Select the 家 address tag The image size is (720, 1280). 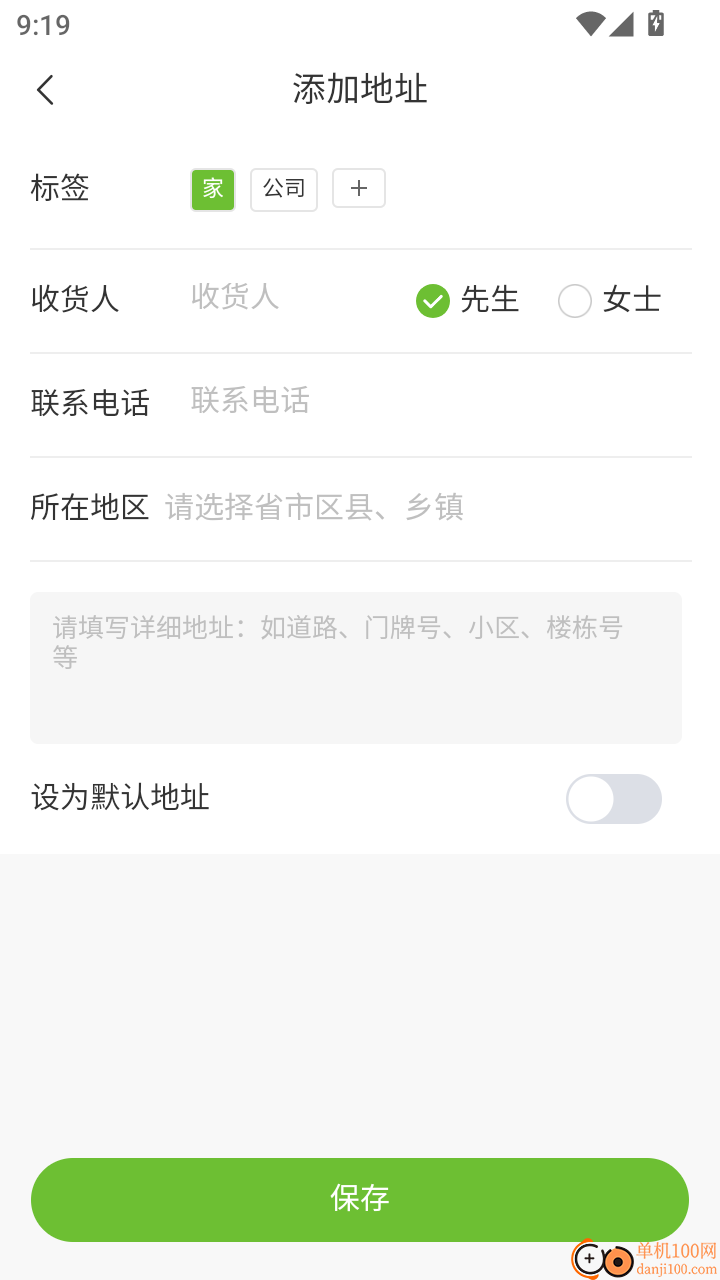coord(212,188)
